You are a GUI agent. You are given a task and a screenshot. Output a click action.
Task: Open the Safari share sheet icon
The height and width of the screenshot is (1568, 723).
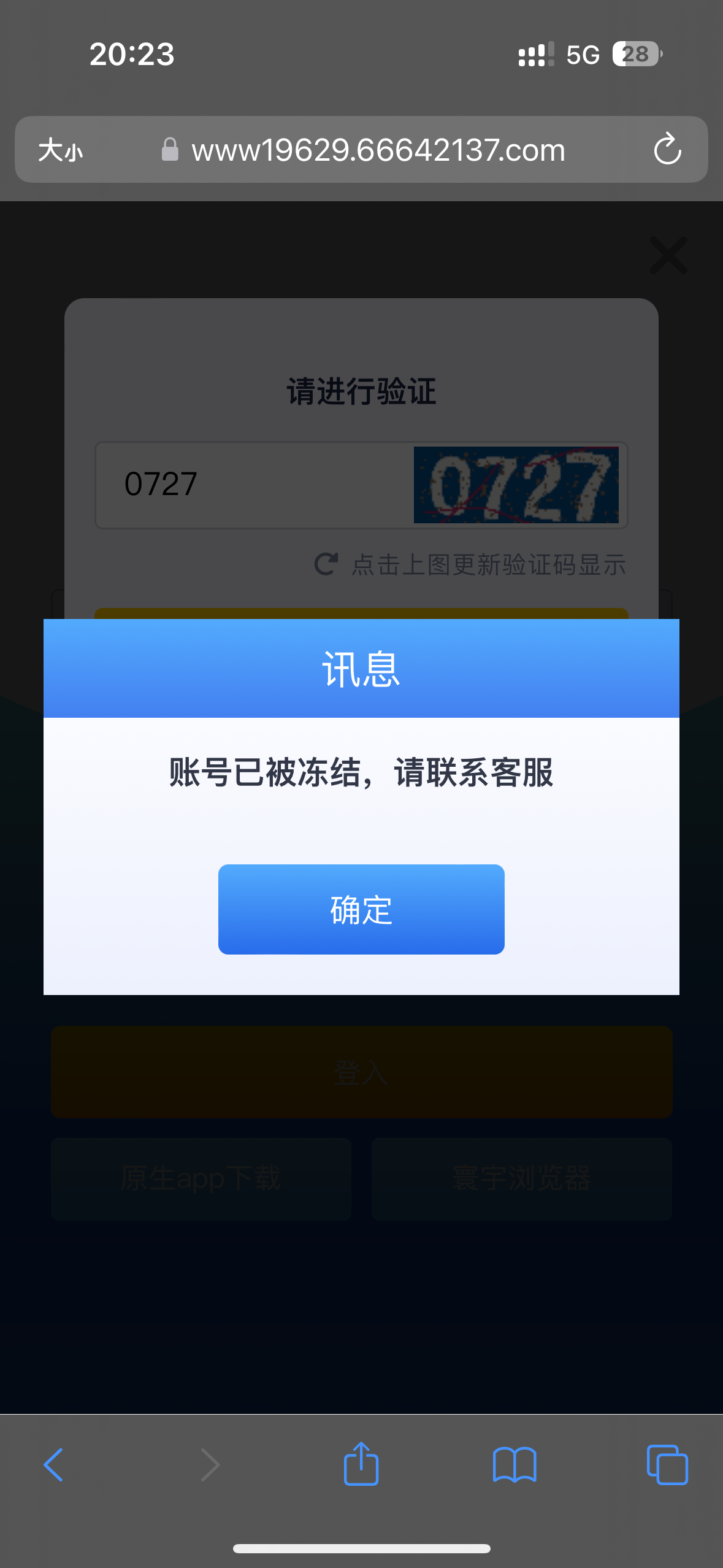click(x=361, y=1465)
